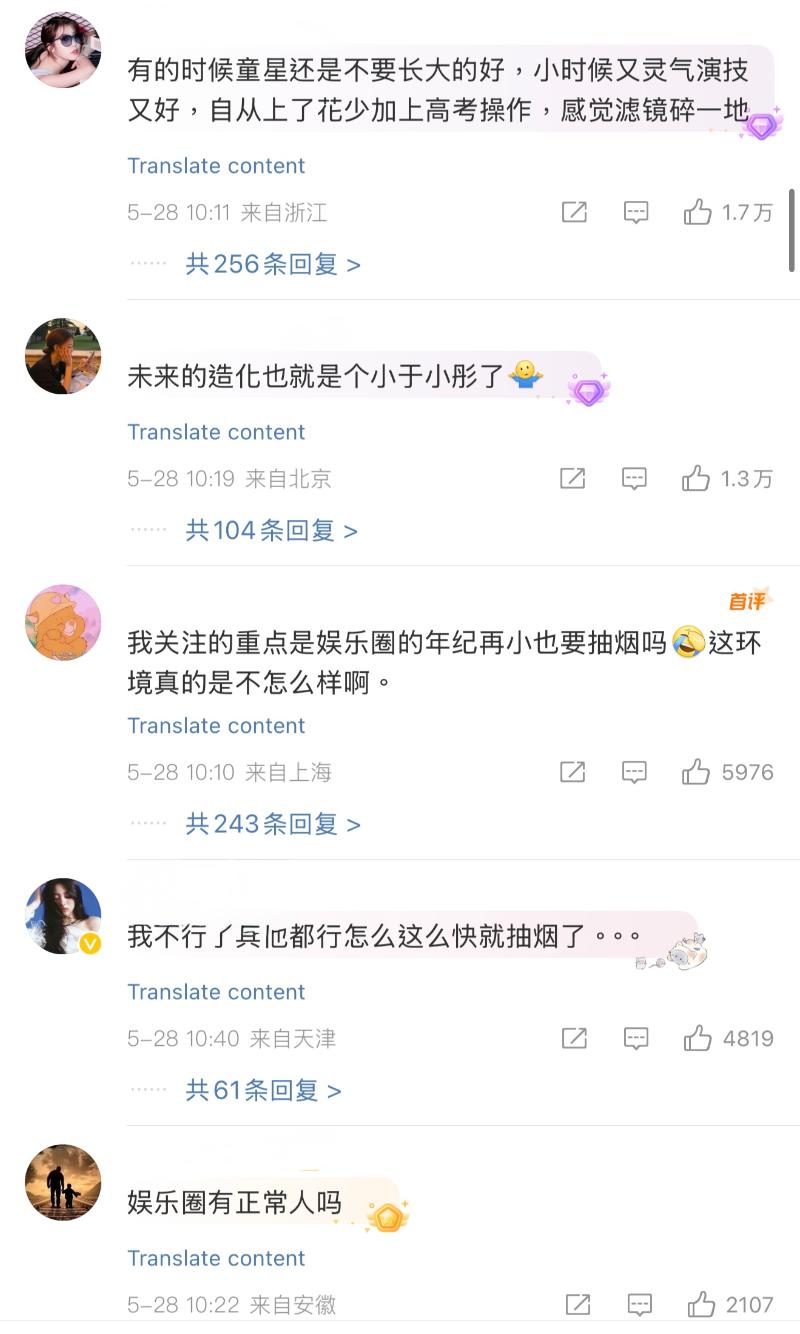Expand 共256条回复 replies
This screenshot has width=800, height=1334.
[272, 264]
